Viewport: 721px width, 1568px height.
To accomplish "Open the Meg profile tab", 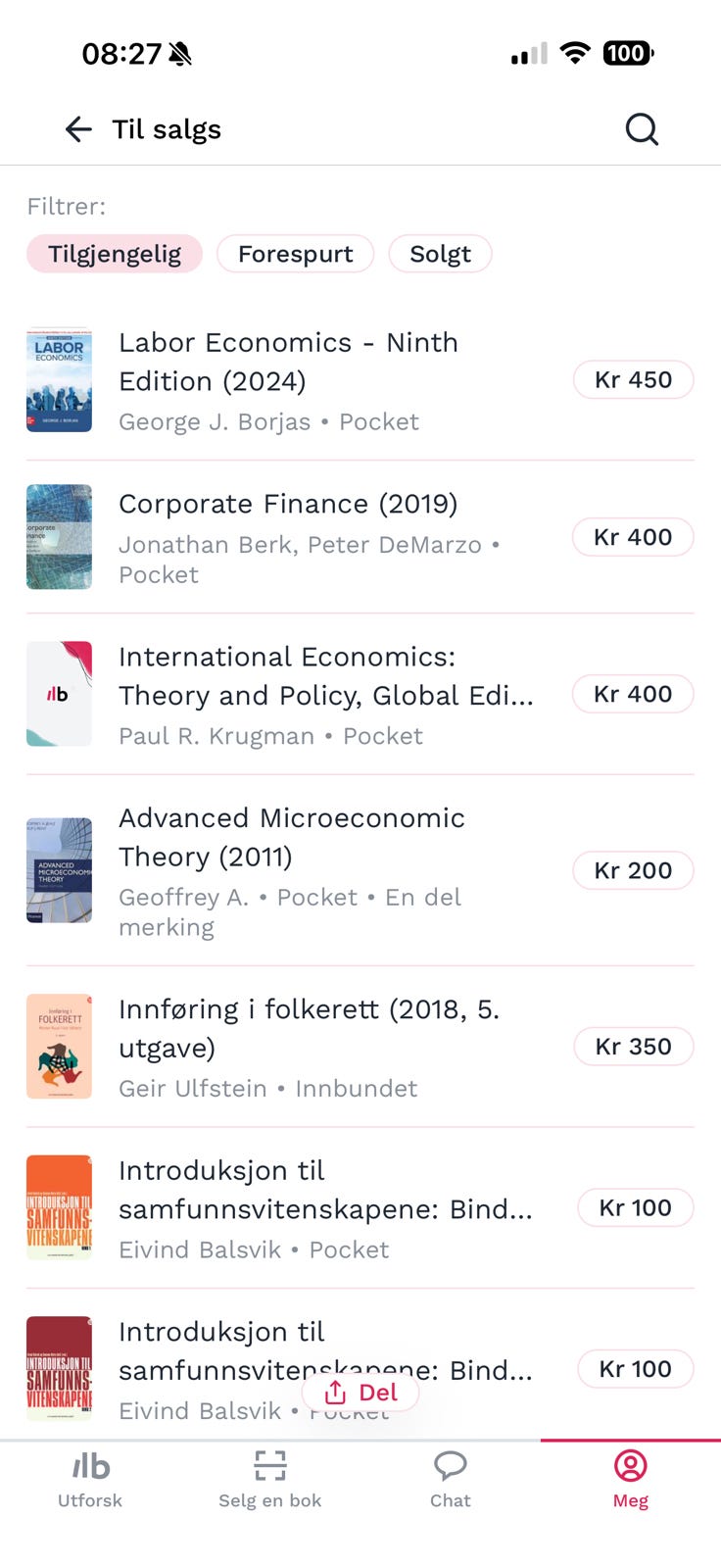I will (631, 1479).
